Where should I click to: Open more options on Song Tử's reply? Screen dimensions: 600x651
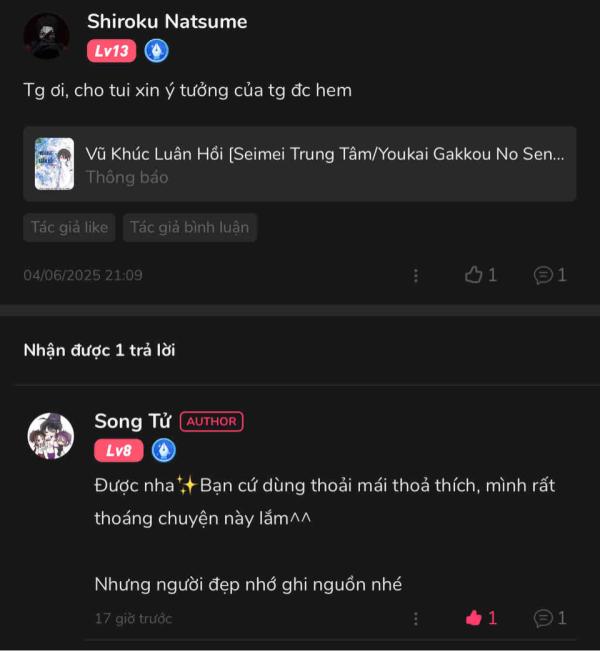tap(416, 618)
